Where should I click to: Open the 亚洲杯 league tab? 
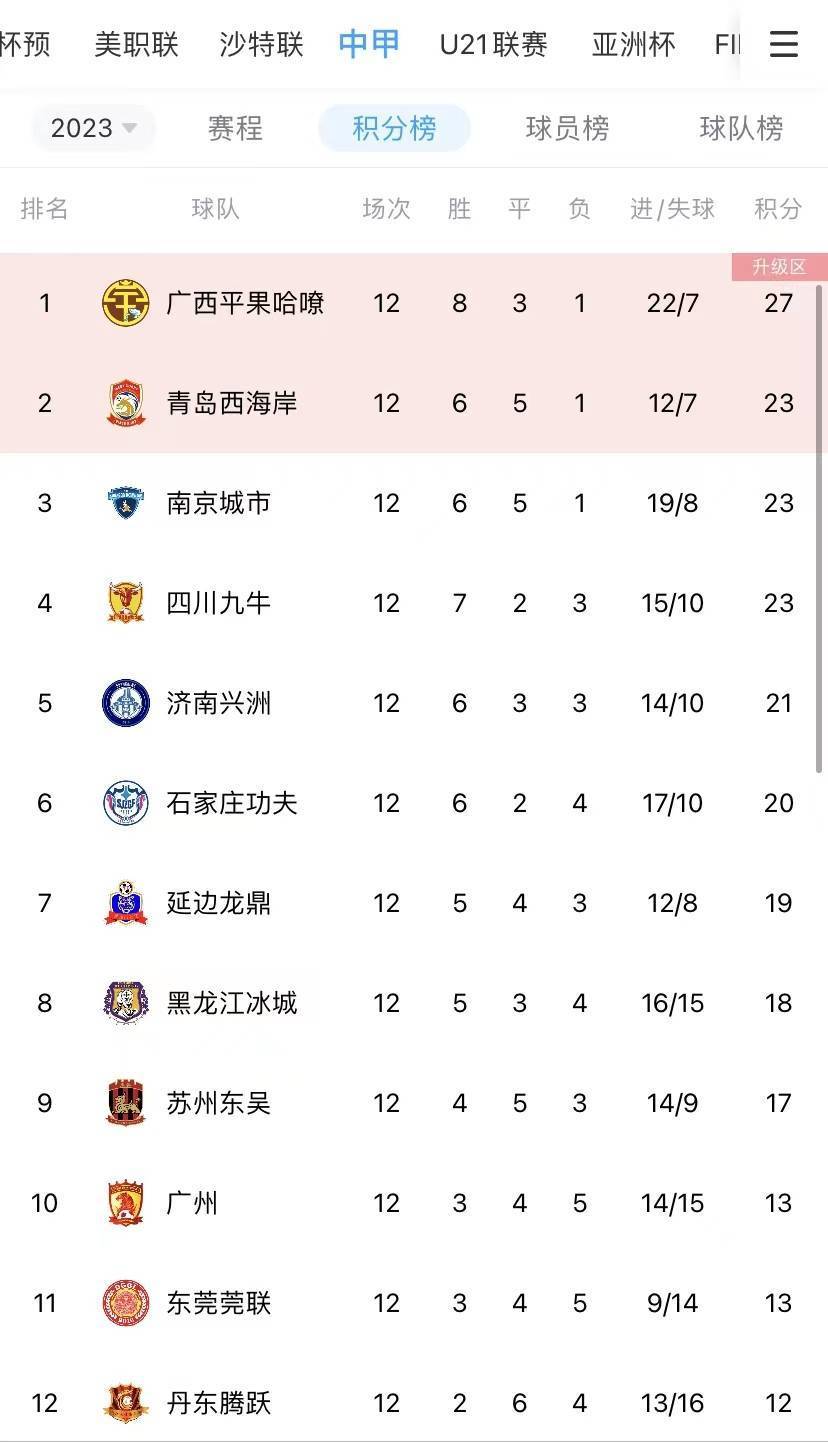point(633,44)
